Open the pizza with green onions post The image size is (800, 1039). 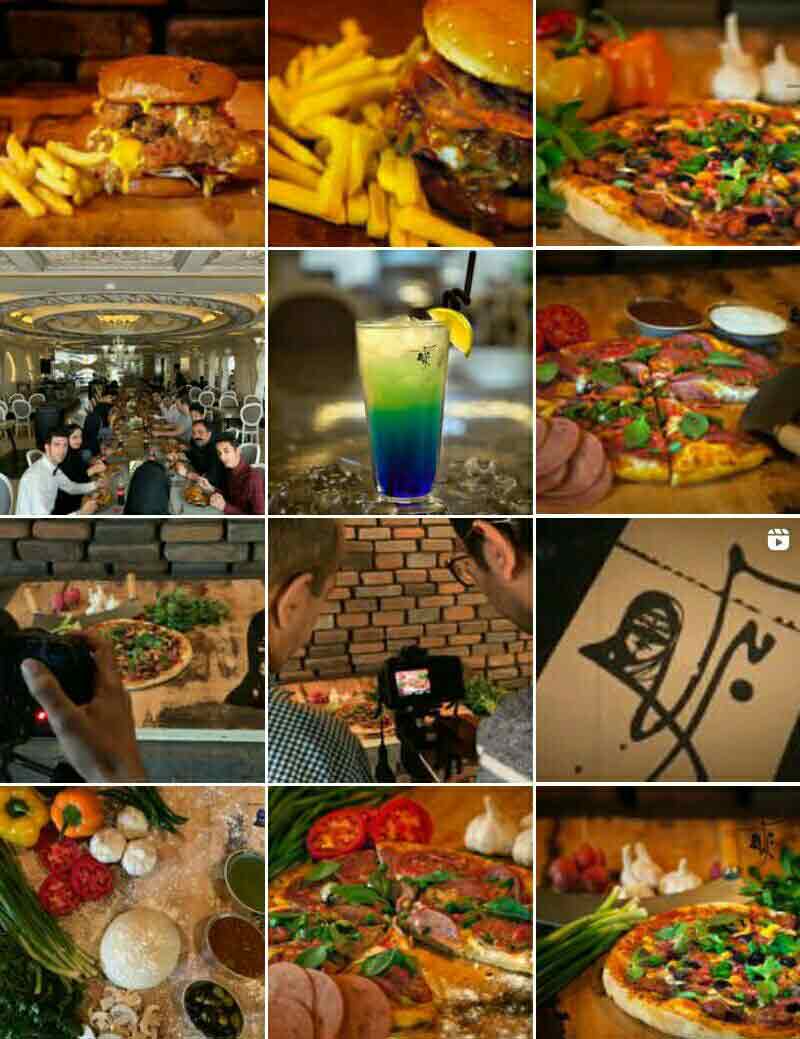667,912
